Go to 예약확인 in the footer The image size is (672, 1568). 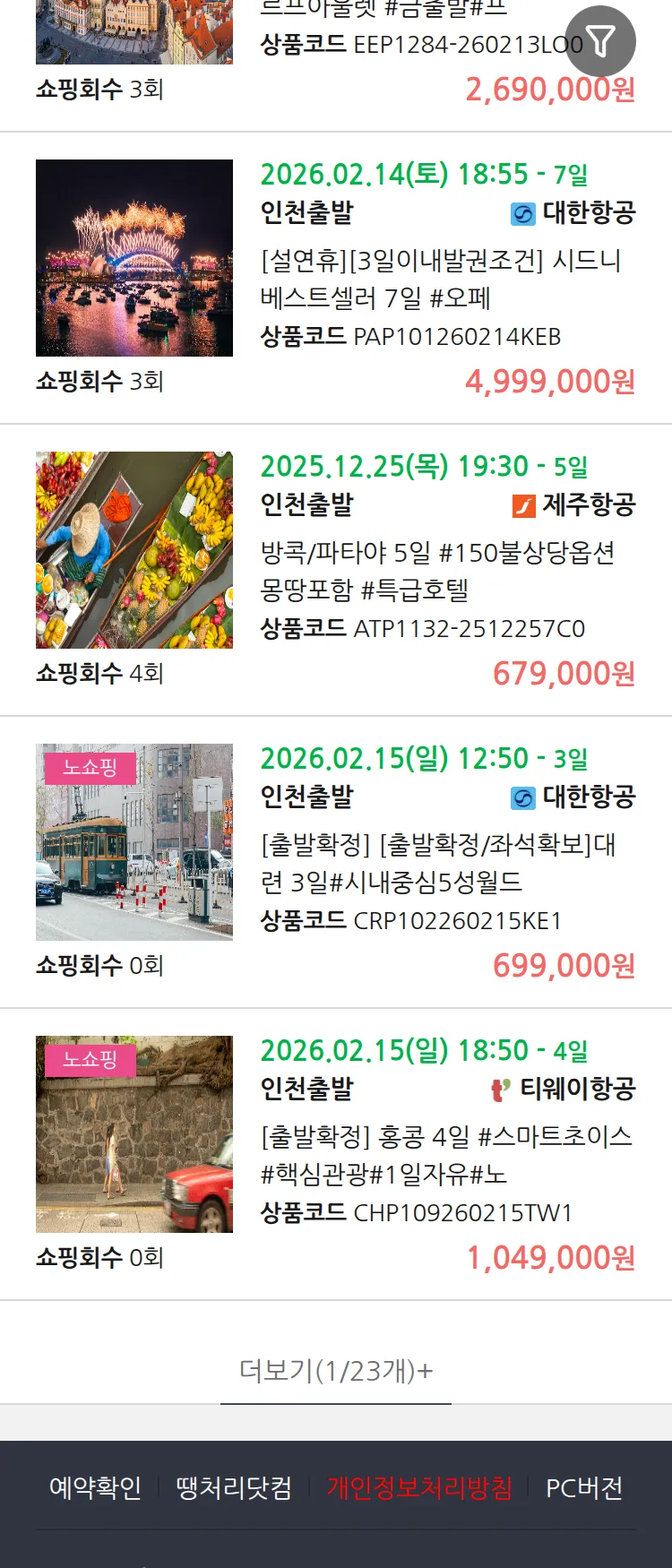[x=95, y=1488]
